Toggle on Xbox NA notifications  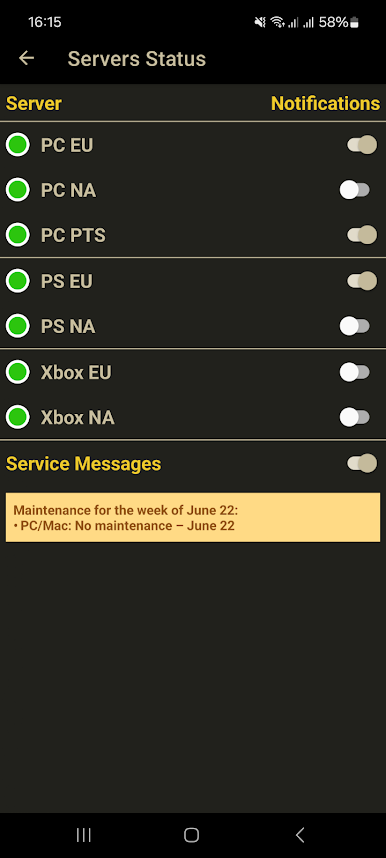(x=355, y=418)
